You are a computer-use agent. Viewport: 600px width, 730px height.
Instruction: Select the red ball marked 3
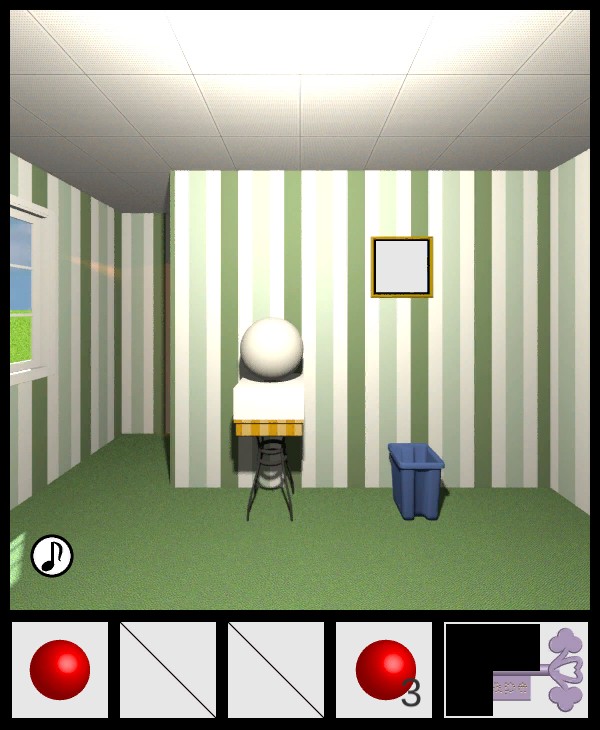coord(385,669)
